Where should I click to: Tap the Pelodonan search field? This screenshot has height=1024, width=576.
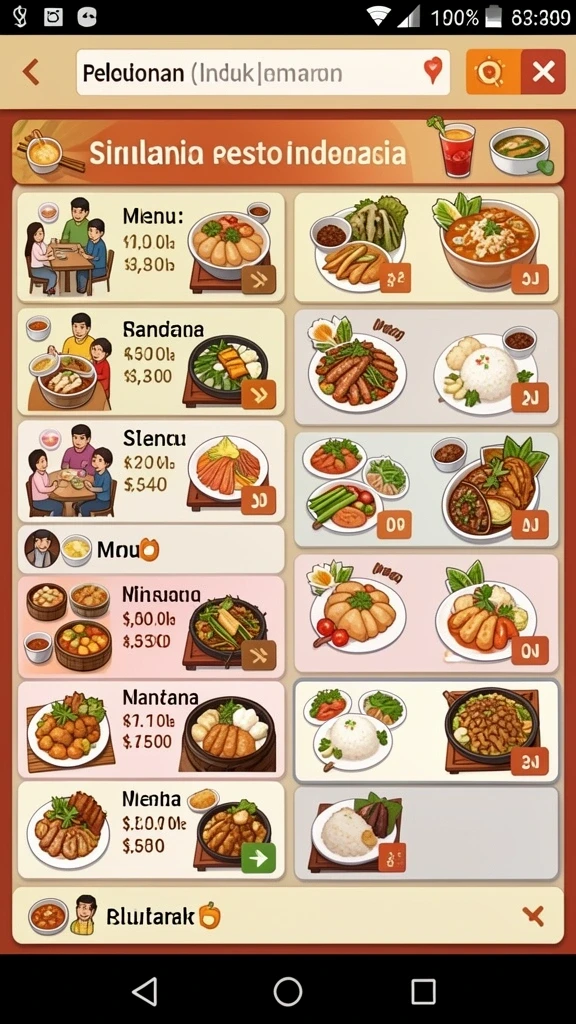coord(263,72)
